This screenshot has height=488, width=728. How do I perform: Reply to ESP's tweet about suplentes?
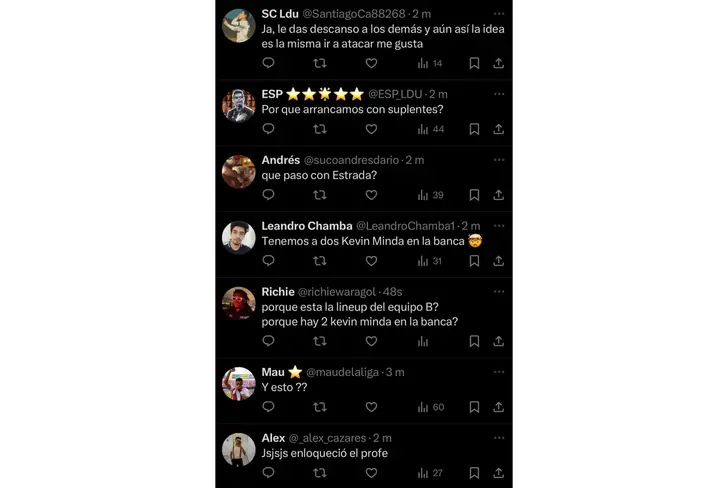(x=268, y=129)
